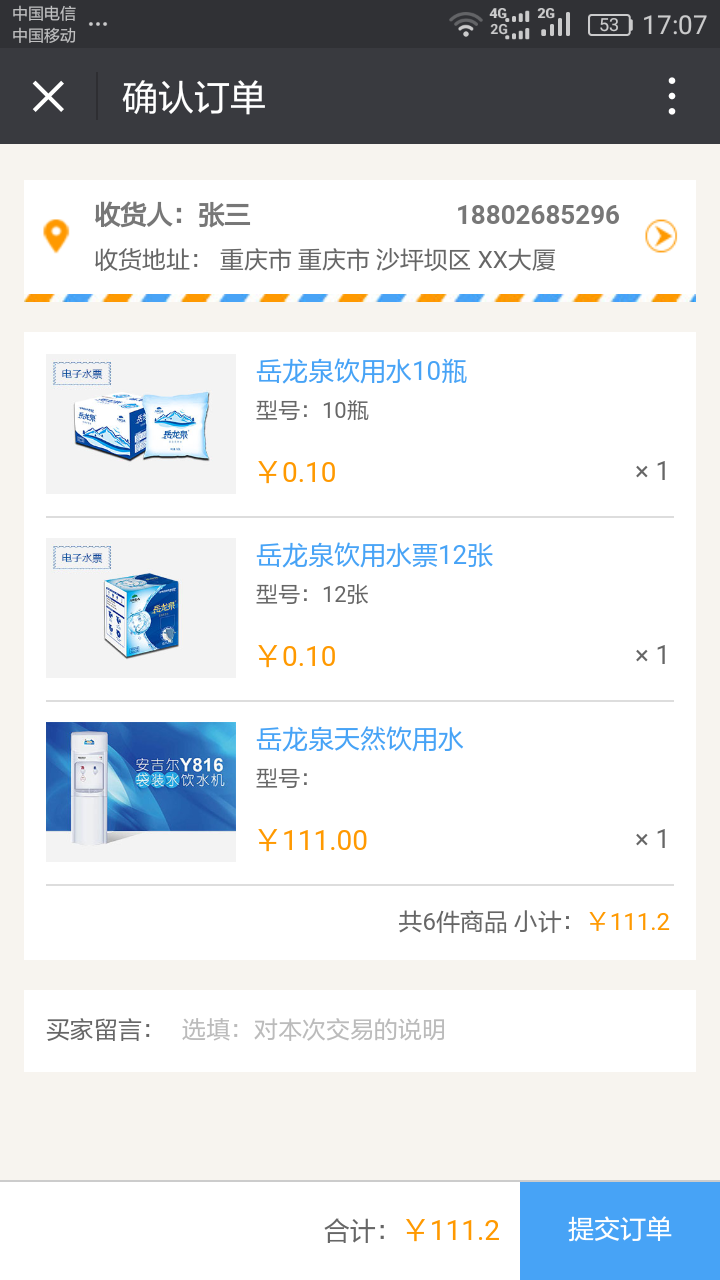This screenshot has width=720, height=1280.
Task: View the Y816 water dispenser image
Action: [141, 791]
